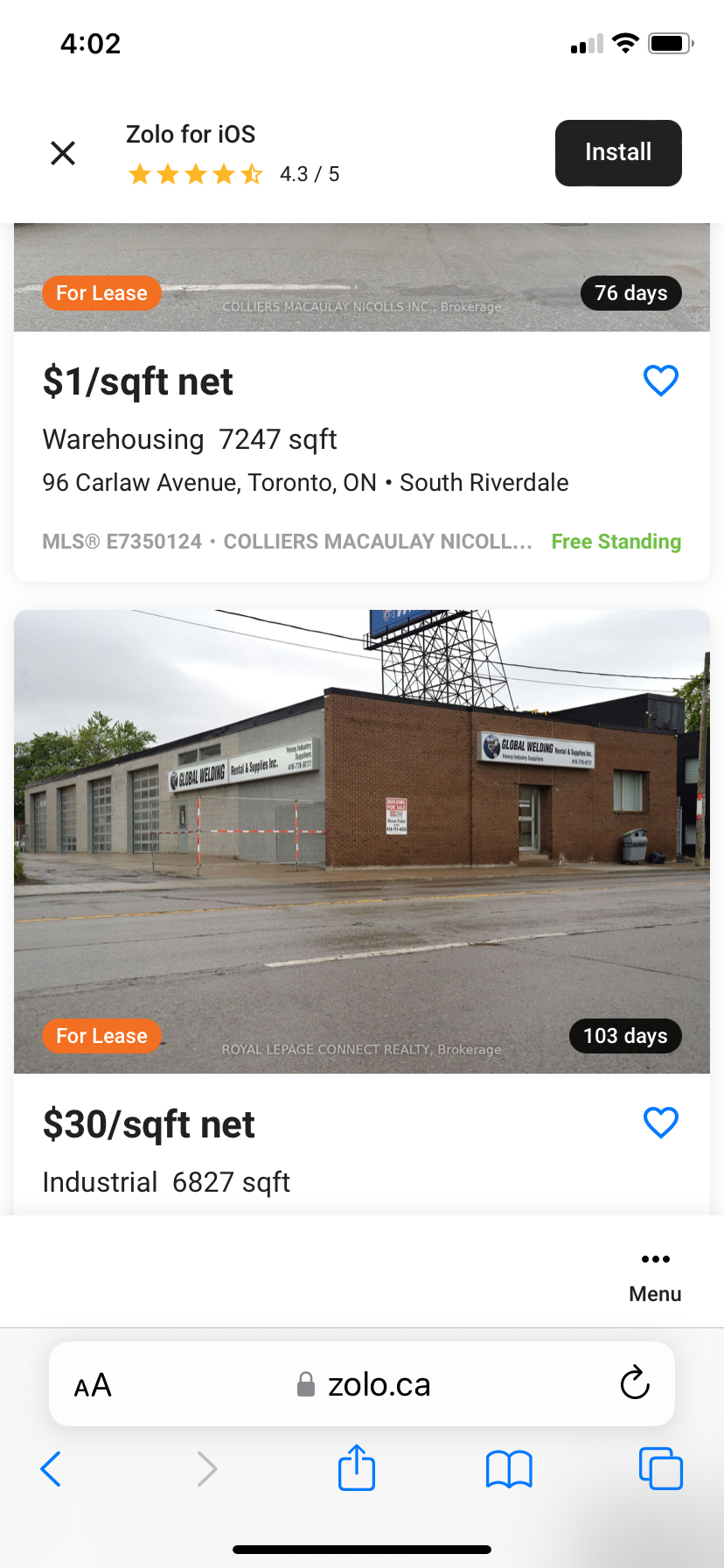The width and height of the screenshot is (724, 1568).
Task: Show all open tabs
Action: [x=660, y=1468]
